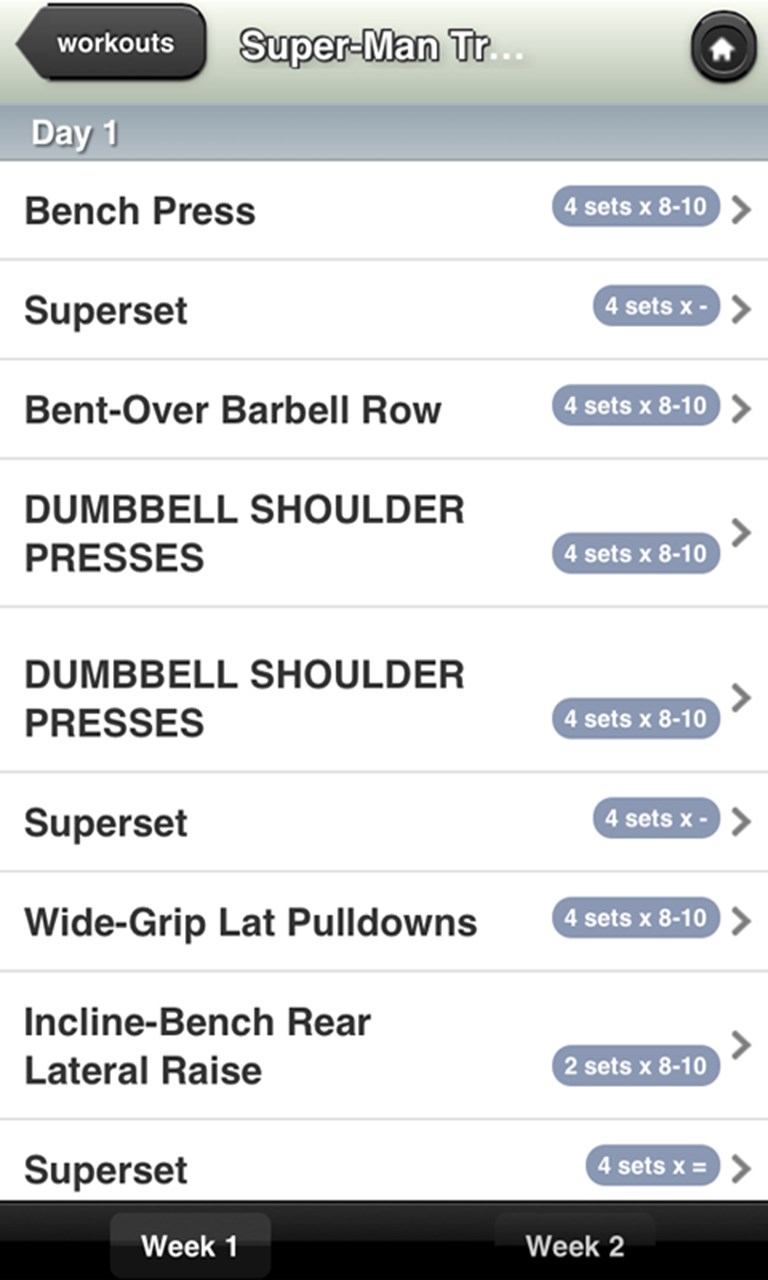
Task: Select the Bent-Over Barbell Row exercise
Action: click(x=384, y=410)
